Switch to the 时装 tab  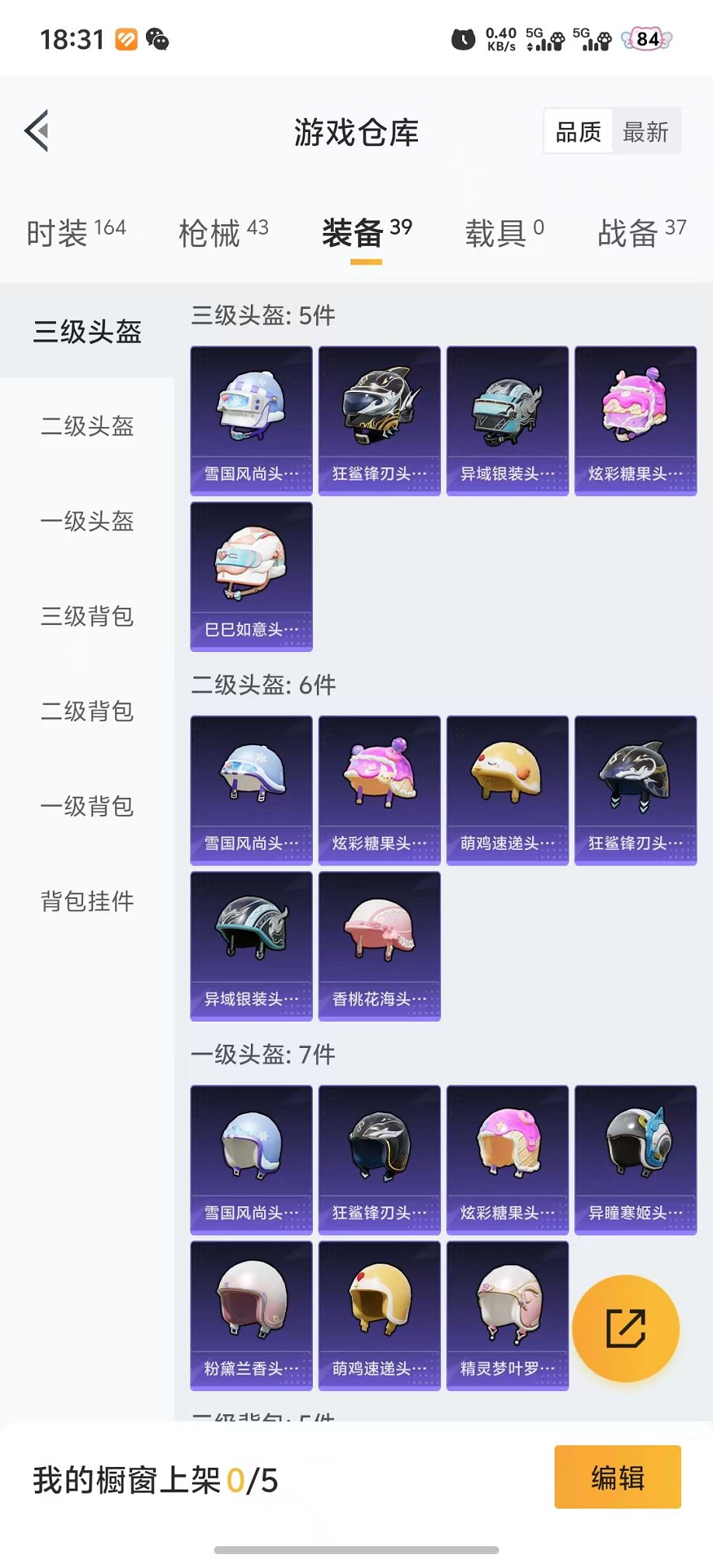(76, 232)
